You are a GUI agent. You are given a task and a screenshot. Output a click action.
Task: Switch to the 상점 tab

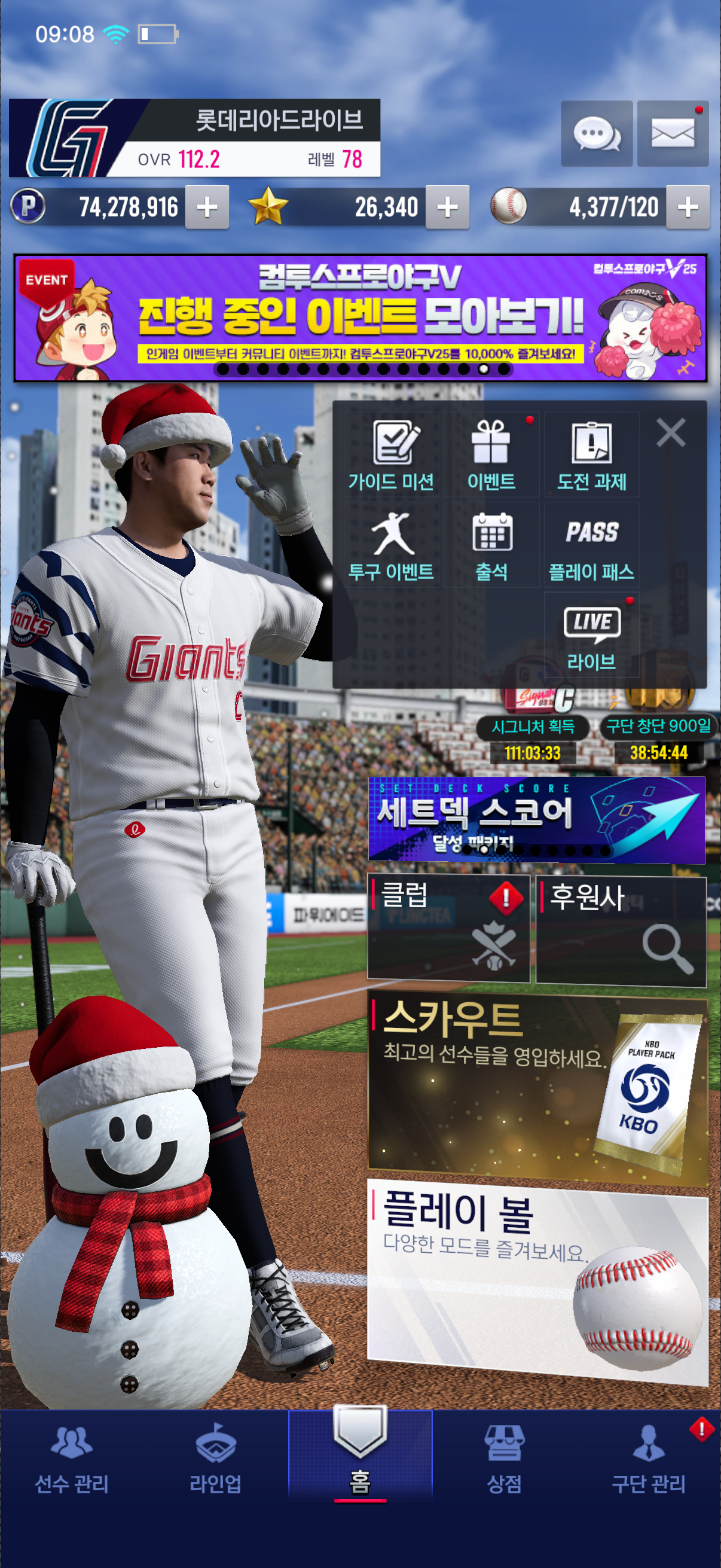pos(504,1461)
